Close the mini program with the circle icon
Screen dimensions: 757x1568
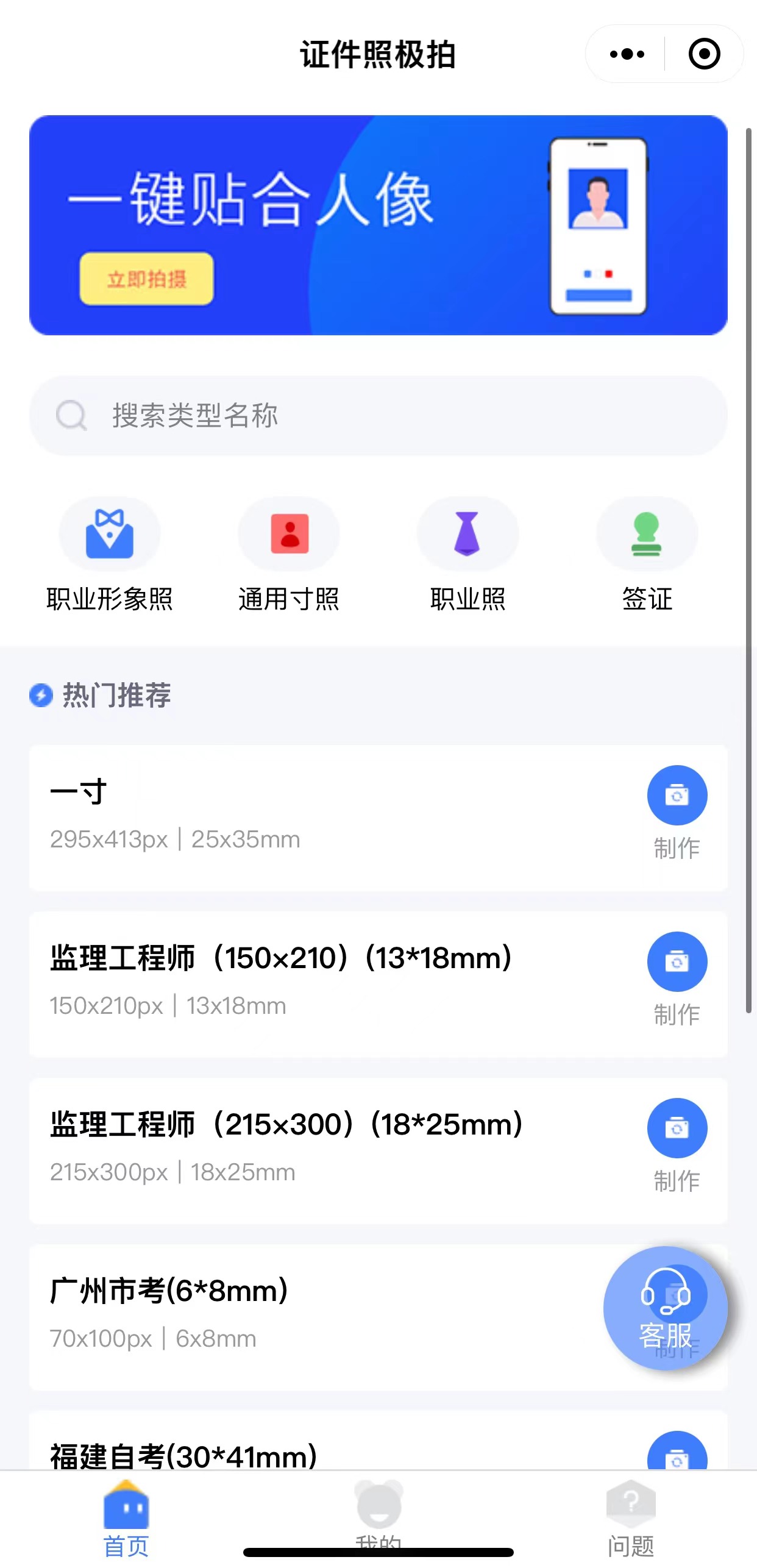(704, 54)
